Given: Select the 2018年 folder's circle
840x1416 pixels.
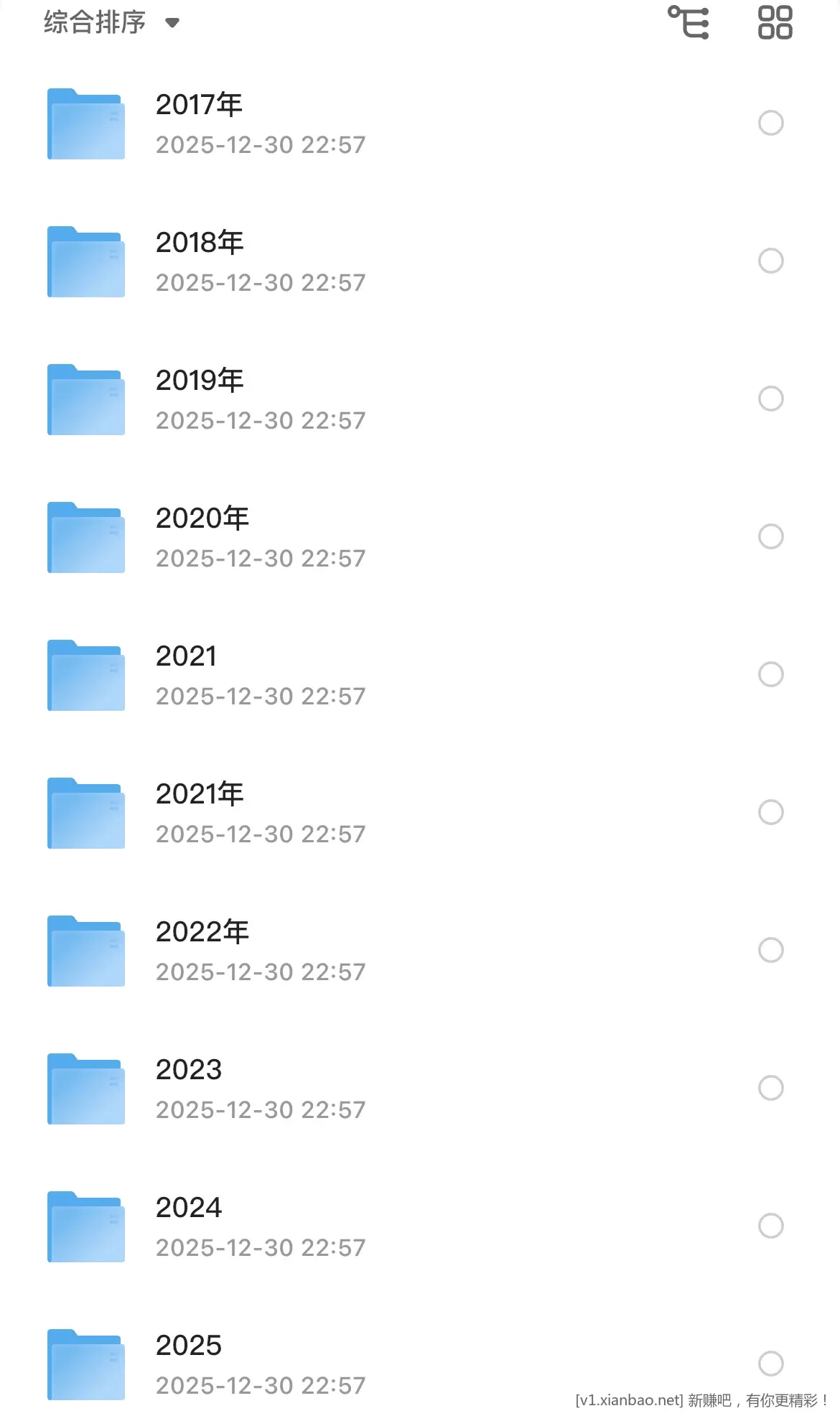Looking at the screenshot, I should [x=770, y=261].
